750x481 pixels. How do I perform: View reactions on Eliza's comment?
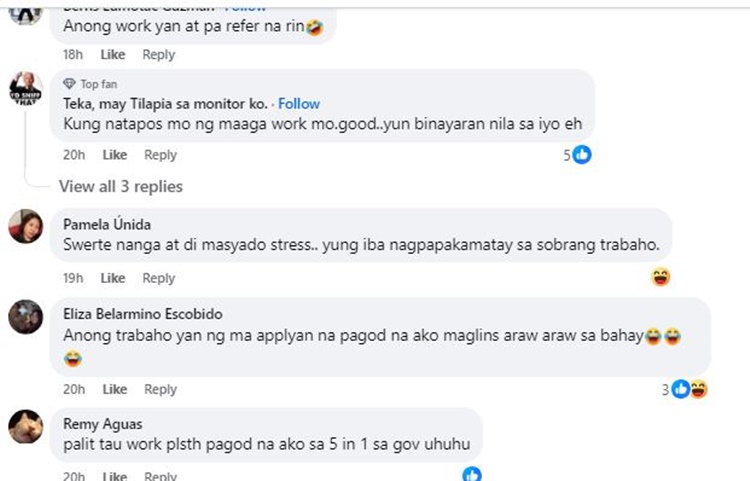(x=688, y=389)
